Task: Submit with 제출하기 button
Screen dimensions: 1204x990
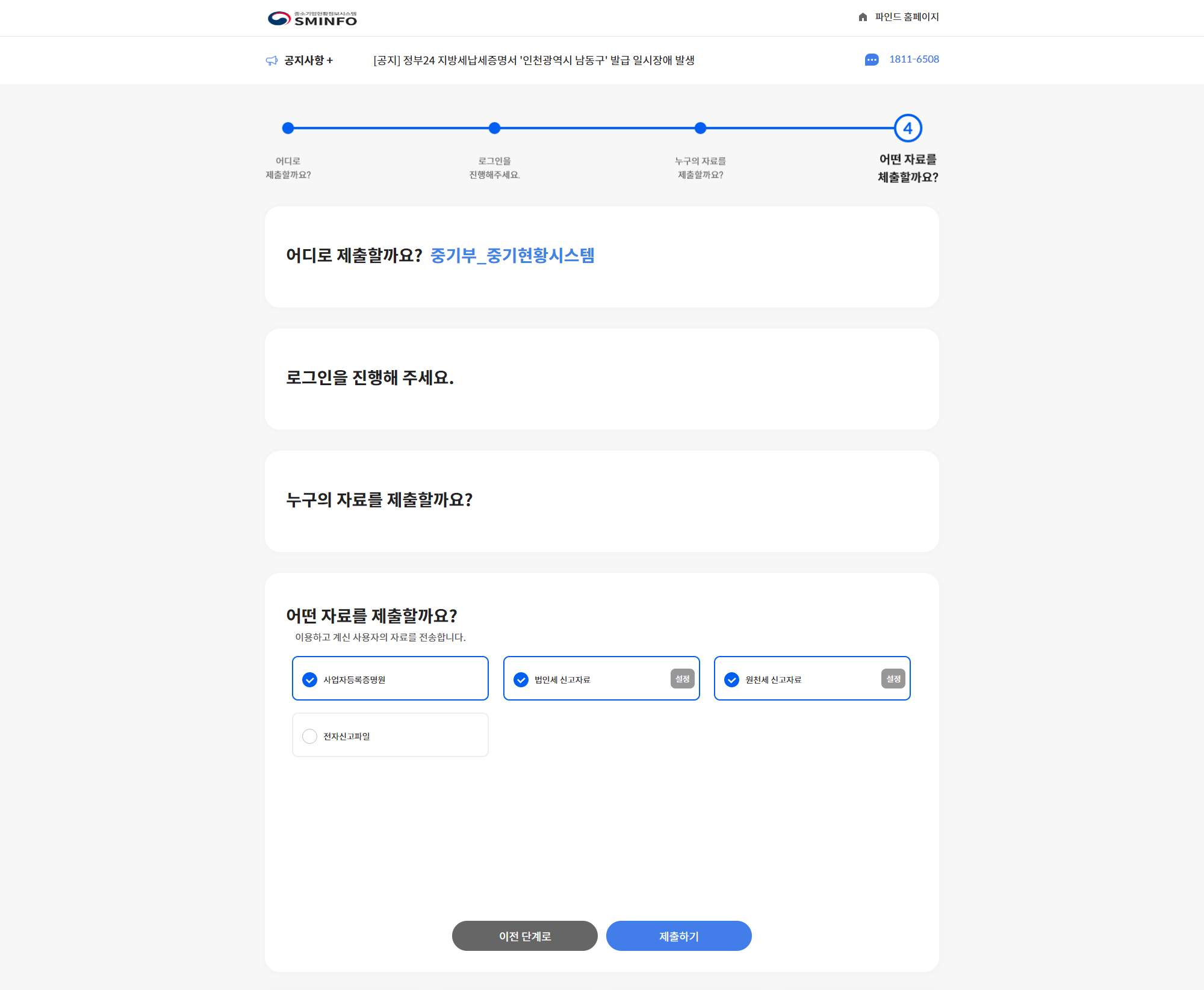Action: tap(678, 936)
